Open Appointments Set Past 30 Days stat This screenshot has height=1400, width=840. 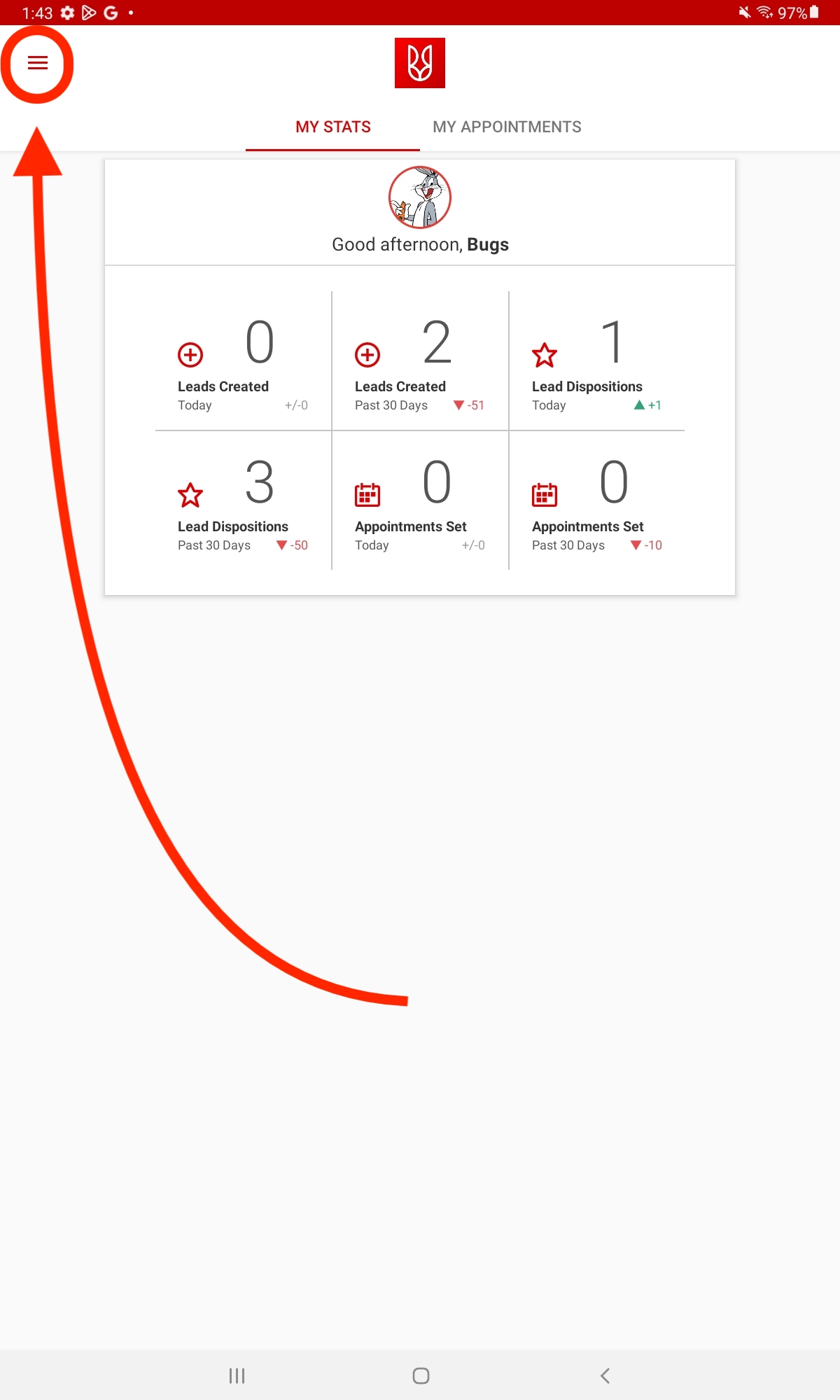click(596, 503)
